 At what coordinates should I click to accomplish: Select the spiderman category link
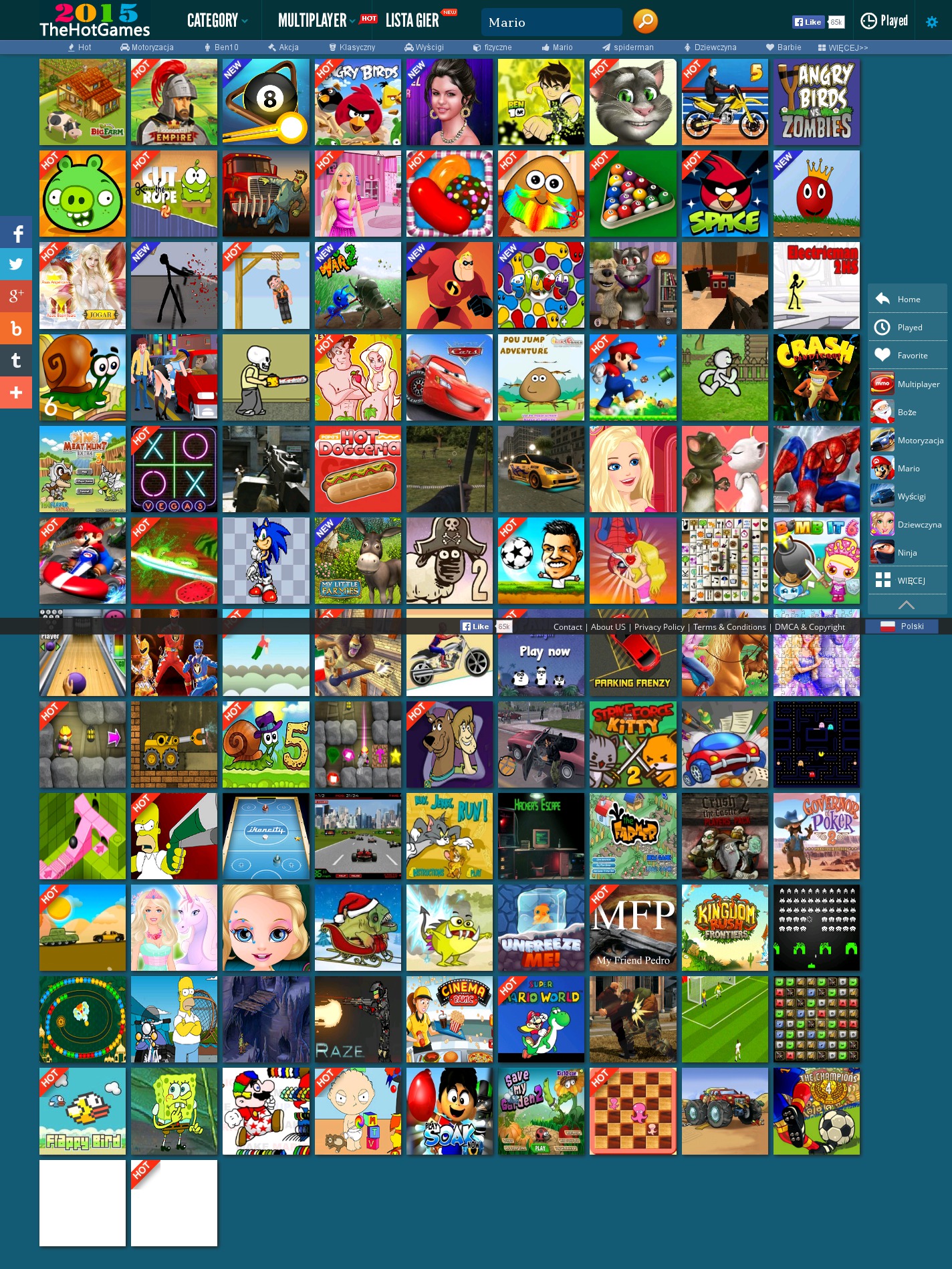(628, 47)
